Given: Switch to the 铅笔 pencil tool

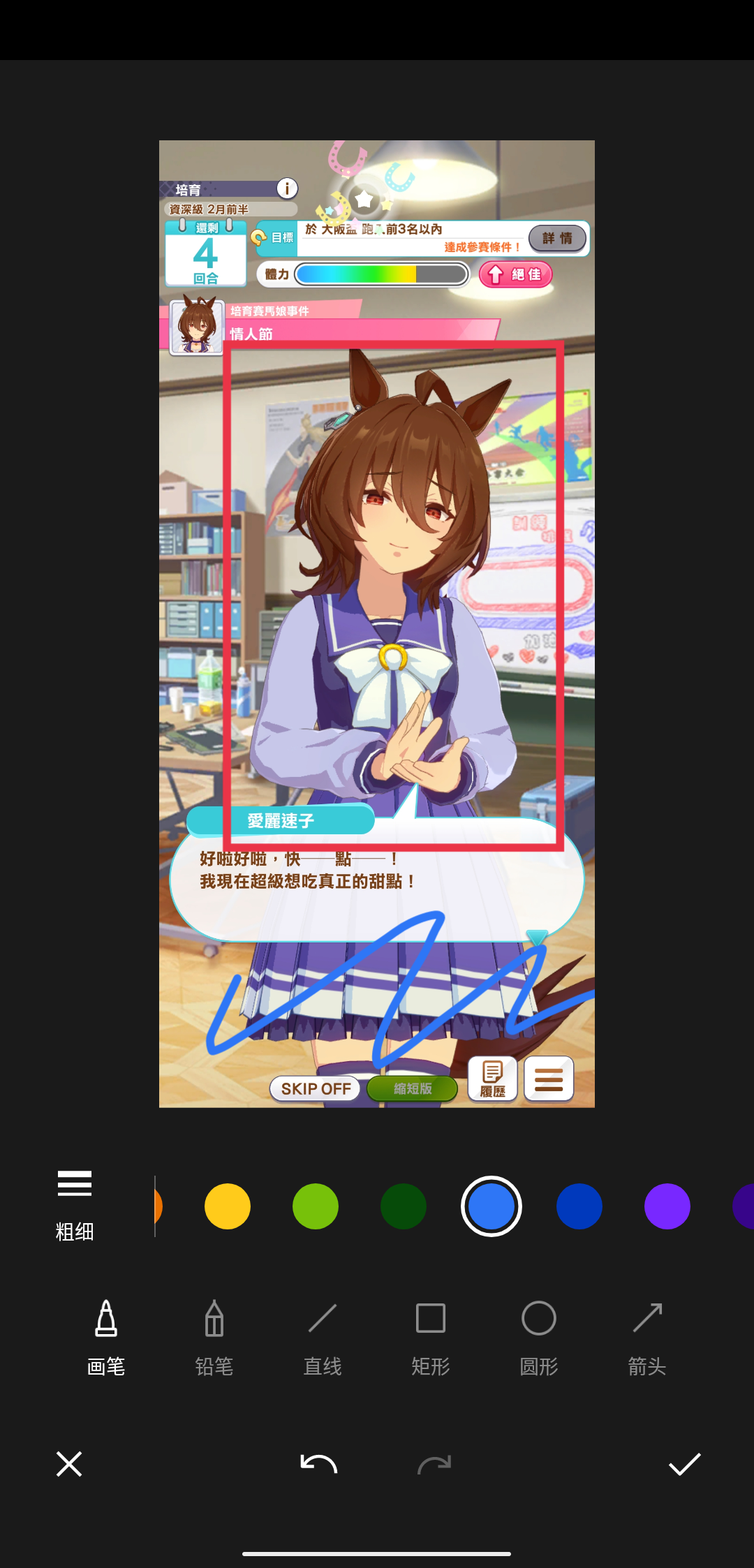Looking at the screenshot, I should [214, 1337].
